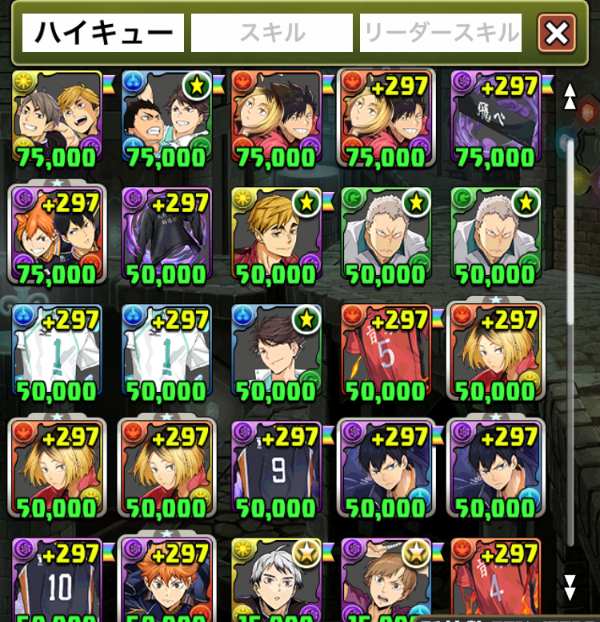Jump to top of list arrows
This screenshot has height=622, width=600.
tap(570, 96)
